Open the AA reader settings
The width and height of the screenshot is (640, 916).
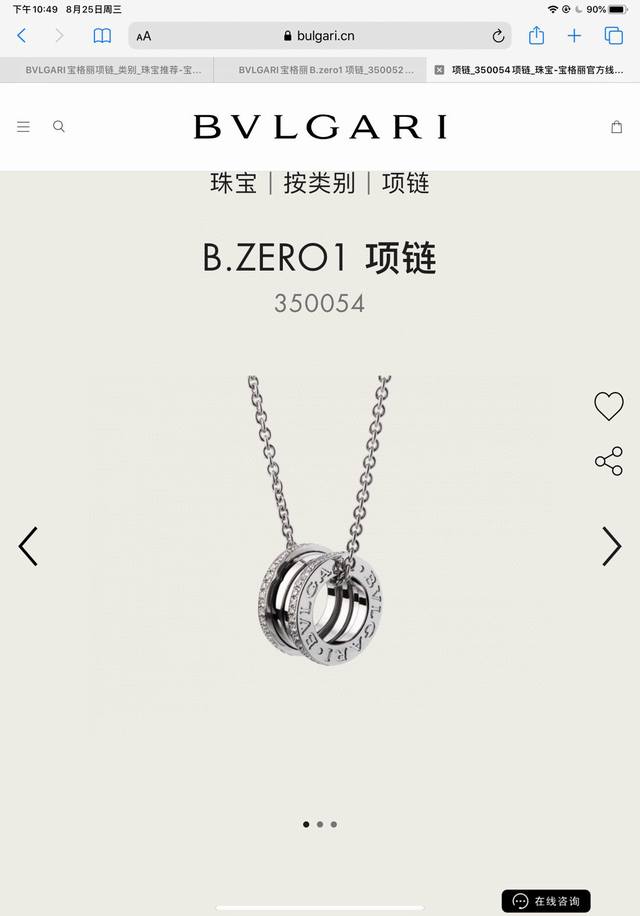click(144, 36)
